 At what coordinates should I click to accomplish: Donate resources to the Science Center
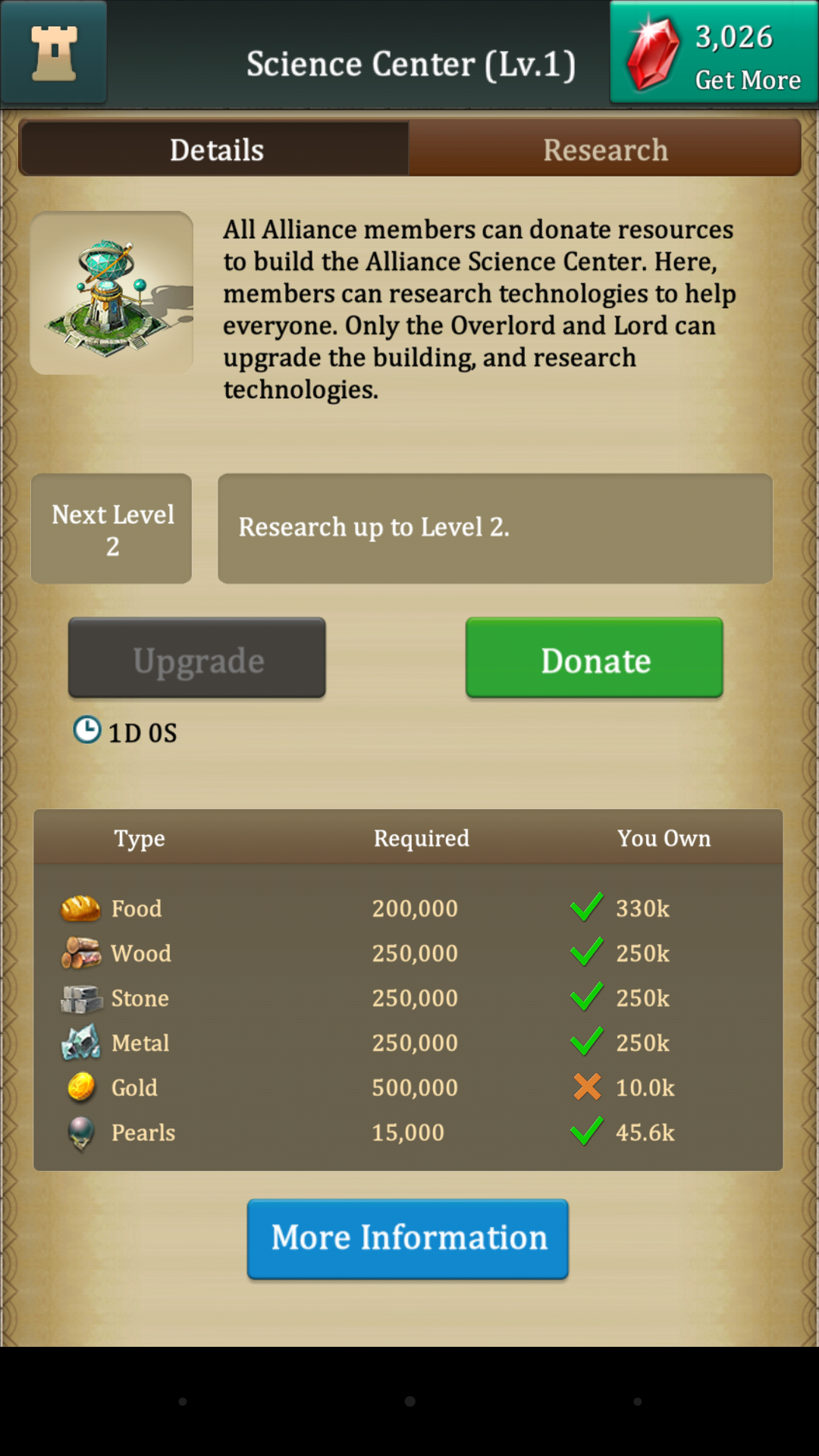[595, 658]
